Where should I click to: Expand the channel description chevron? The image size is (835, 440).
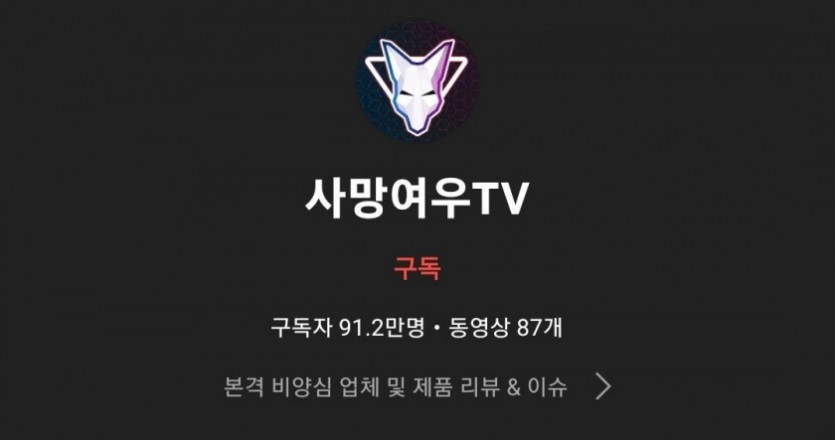coord(603,386)
